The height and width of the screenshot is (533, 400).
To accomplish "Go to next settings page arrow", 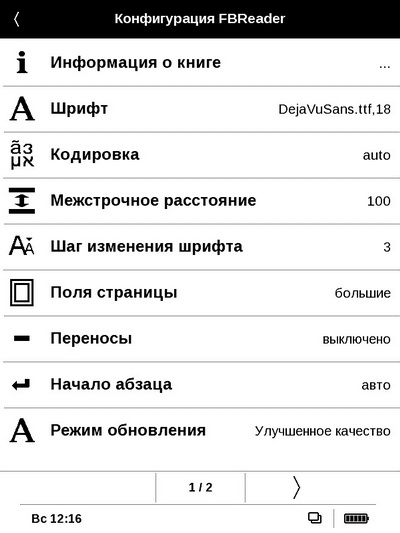I will [x=296, y=487].
